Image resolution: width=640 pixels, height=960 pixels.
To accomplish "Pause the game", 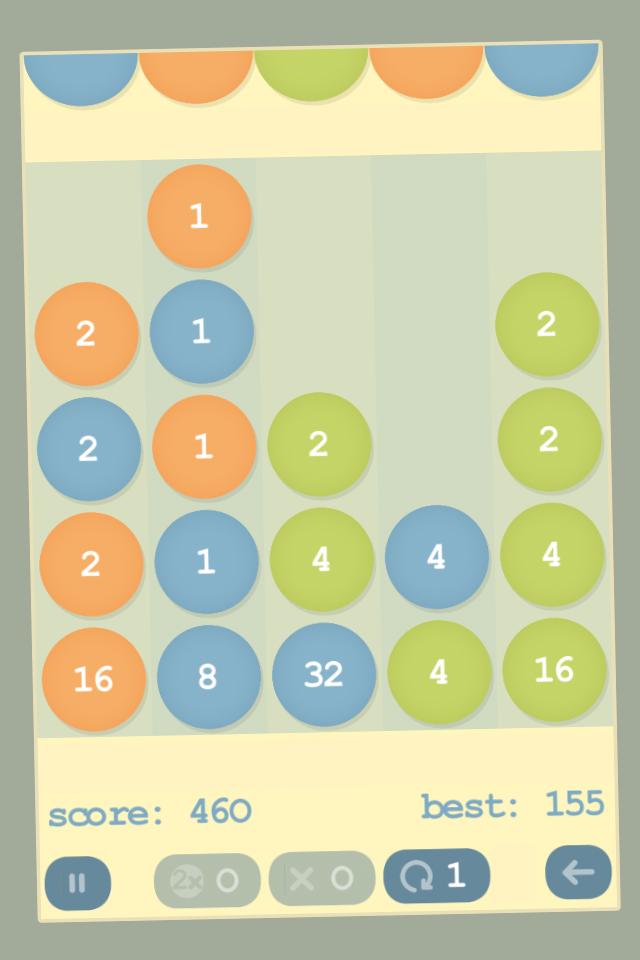I will point(77,883).
